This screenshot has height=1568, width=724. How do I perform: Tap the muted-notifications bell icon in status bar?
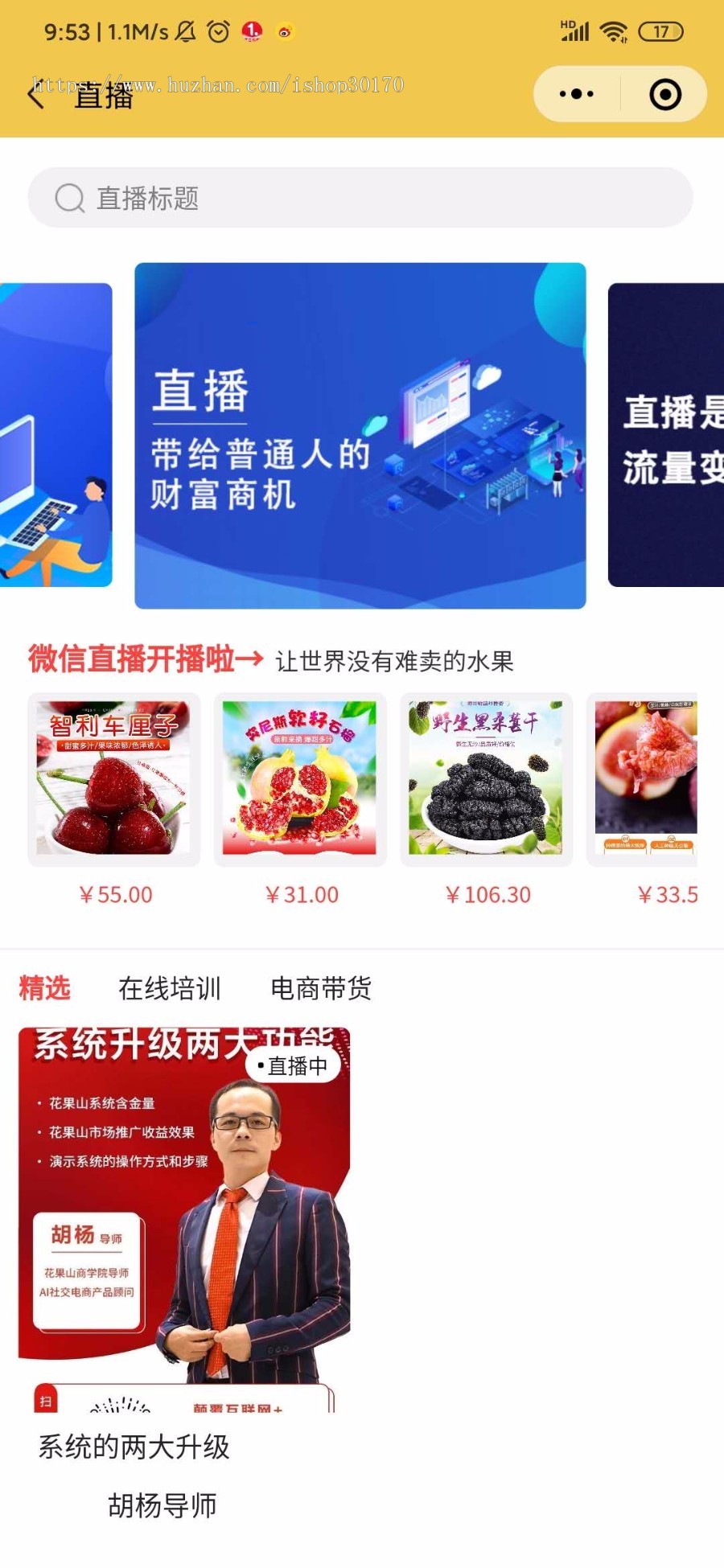(187, 31)
